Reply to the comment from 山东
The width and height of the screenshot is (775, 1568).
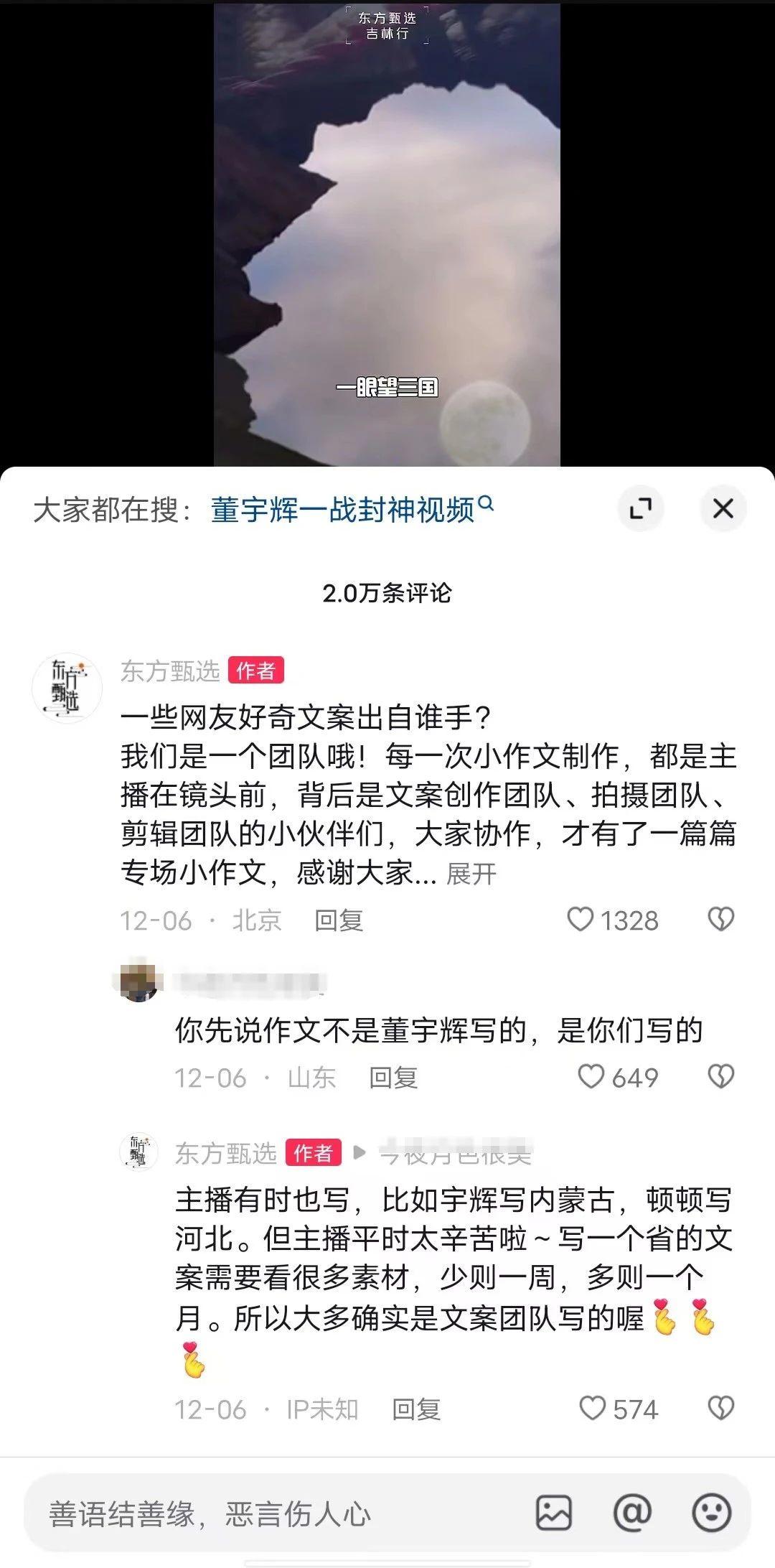point(393,1077)
